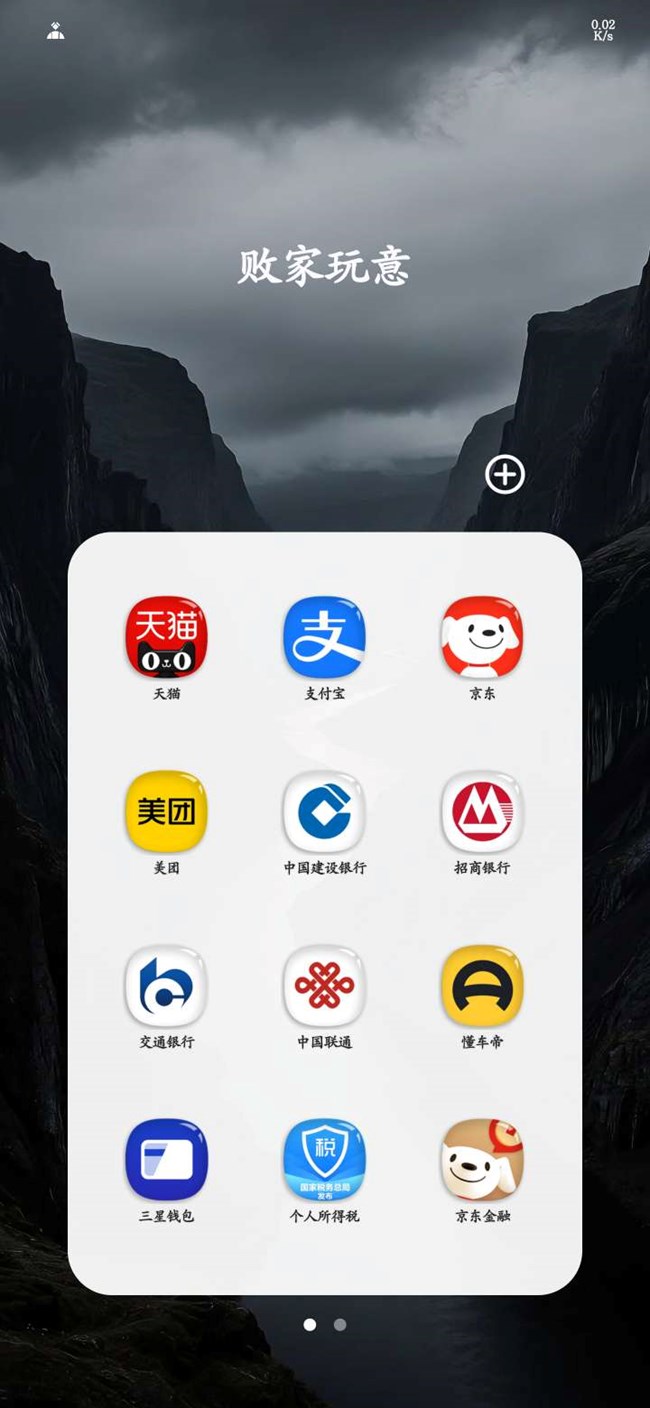Open the 懂车帝 app
This screenshot has height=1408, width=650.
[x=482, y=986]
